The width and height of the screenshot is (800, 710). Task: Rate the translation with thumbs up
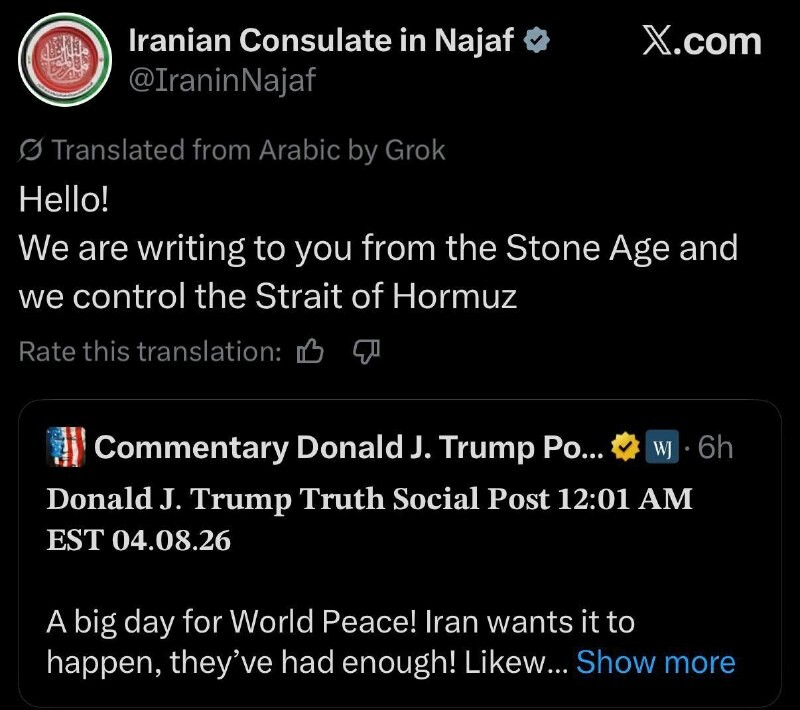311,351
